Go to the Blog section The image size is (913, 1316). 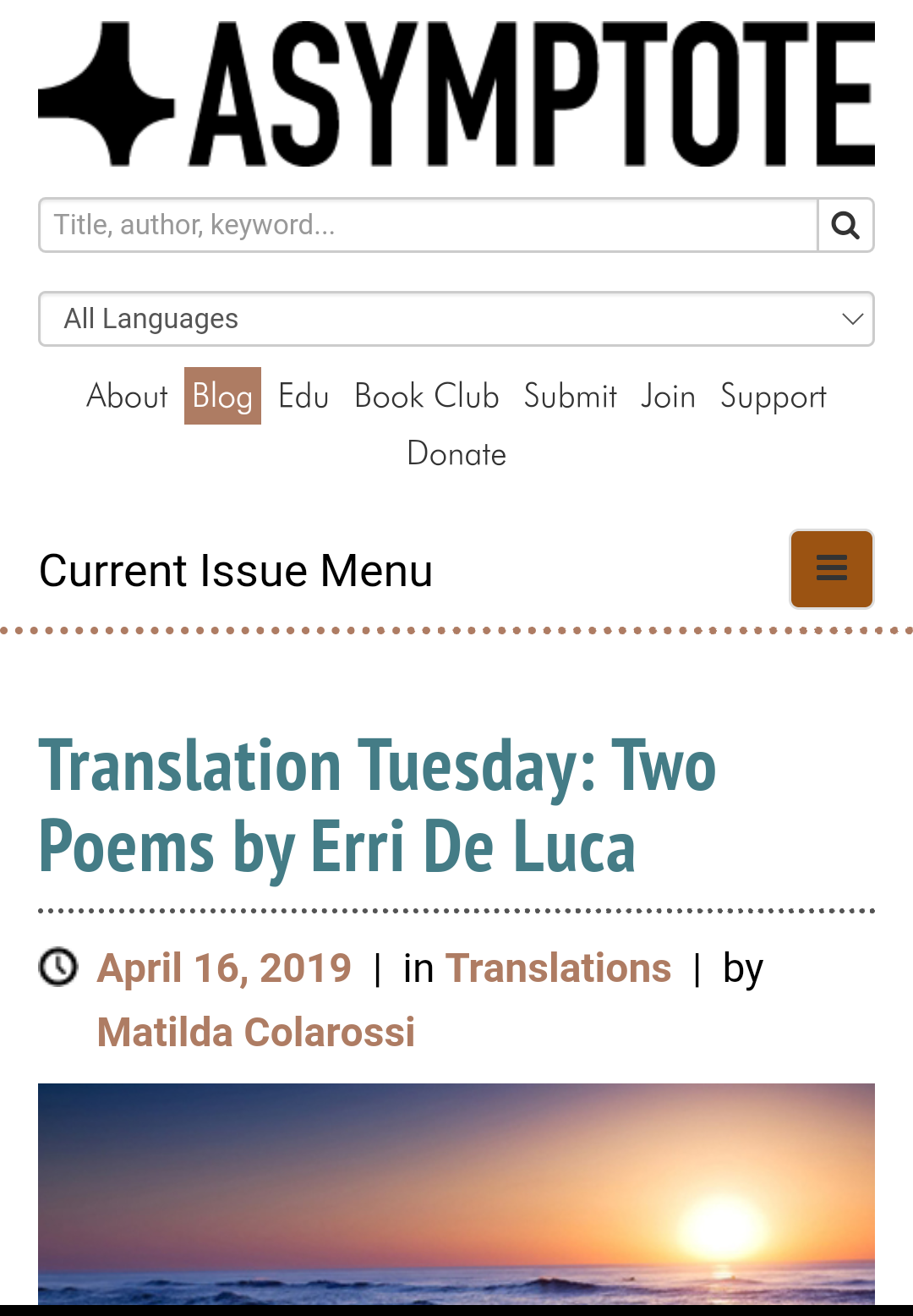pos(222,396)
